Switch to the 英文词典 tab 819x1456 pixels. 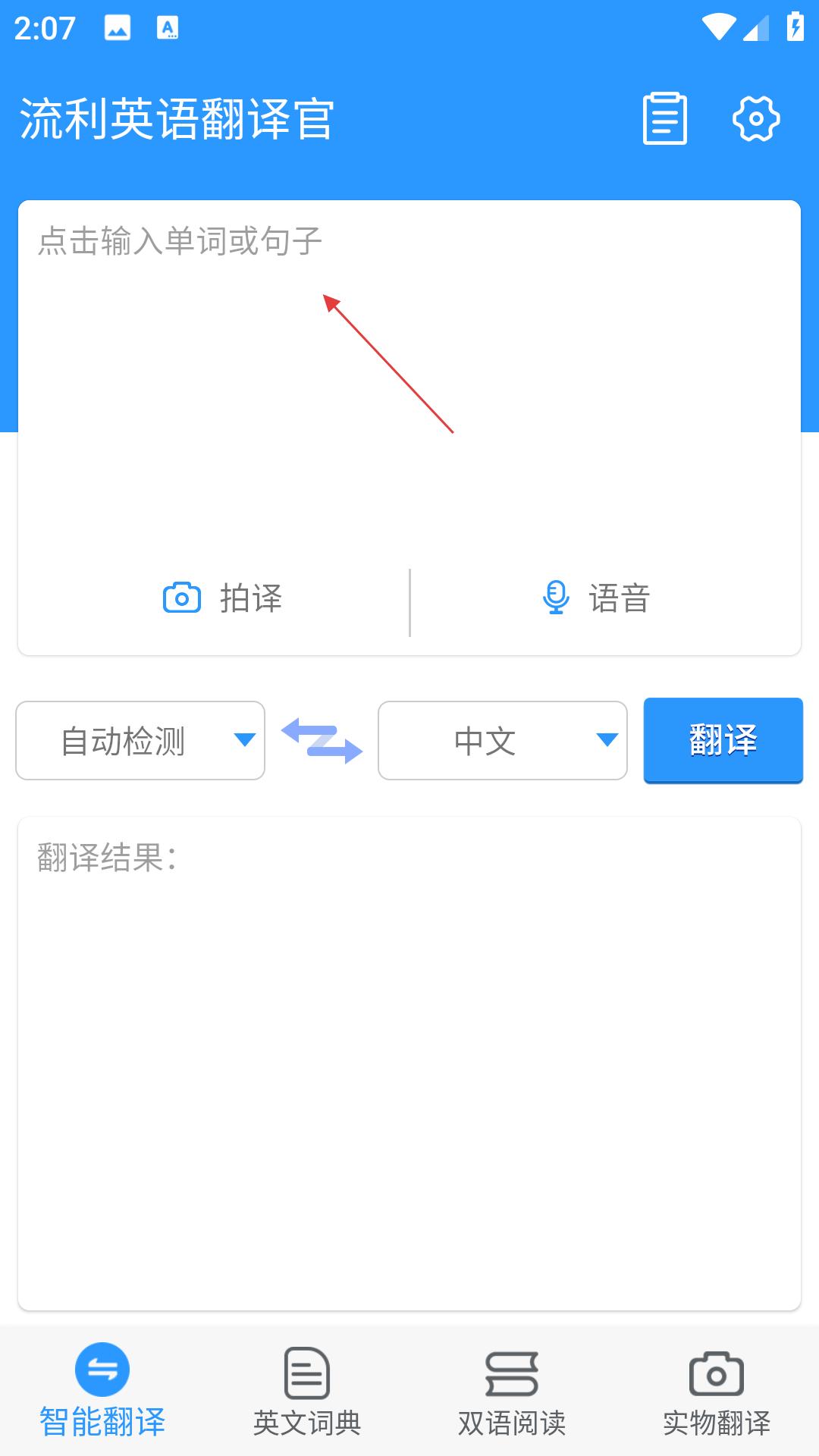[x=307, y=1392]
